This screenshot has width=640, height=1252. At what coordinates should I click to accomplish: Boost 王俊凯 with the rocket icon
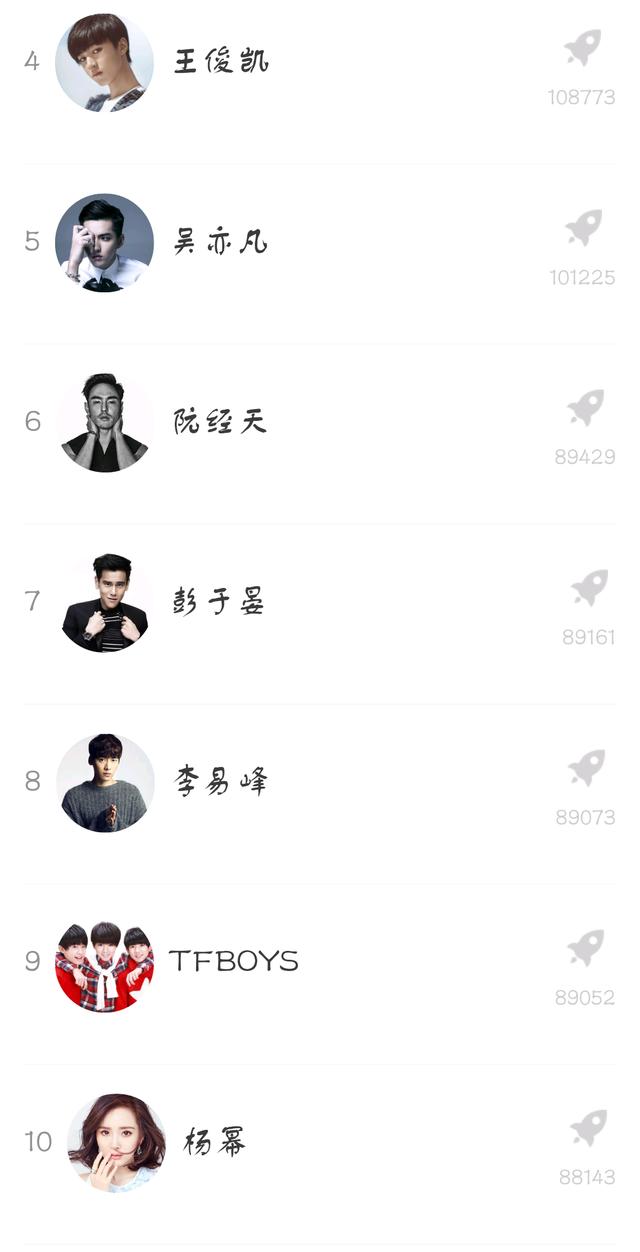click(x=583, y=48)
